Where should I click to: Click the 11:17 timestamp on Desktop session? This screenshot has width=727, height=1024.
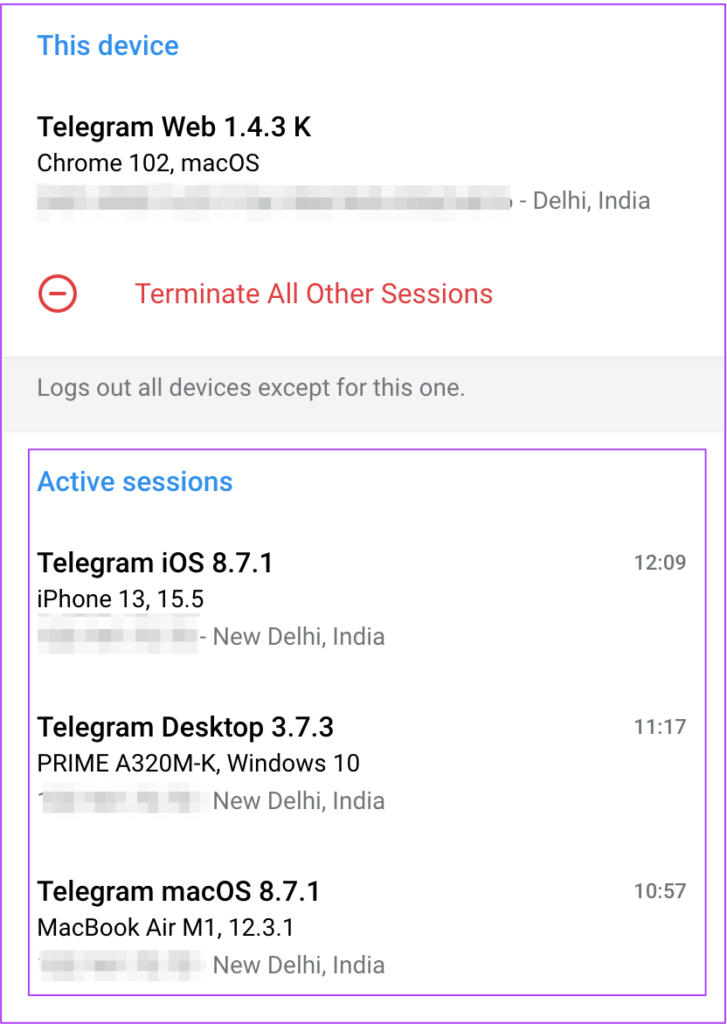click(658, 727)
